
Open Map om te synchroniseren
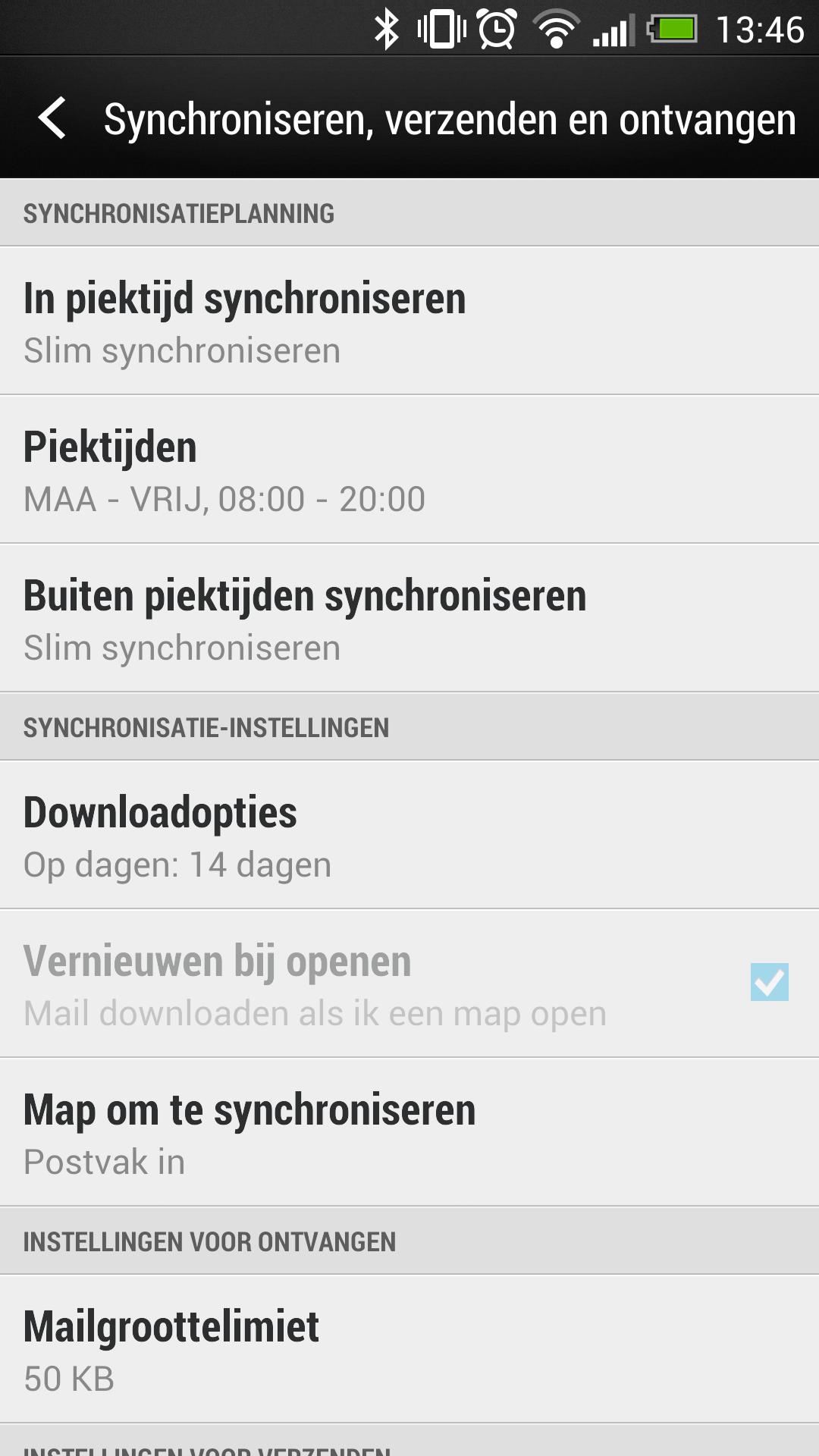[409, 1132]
